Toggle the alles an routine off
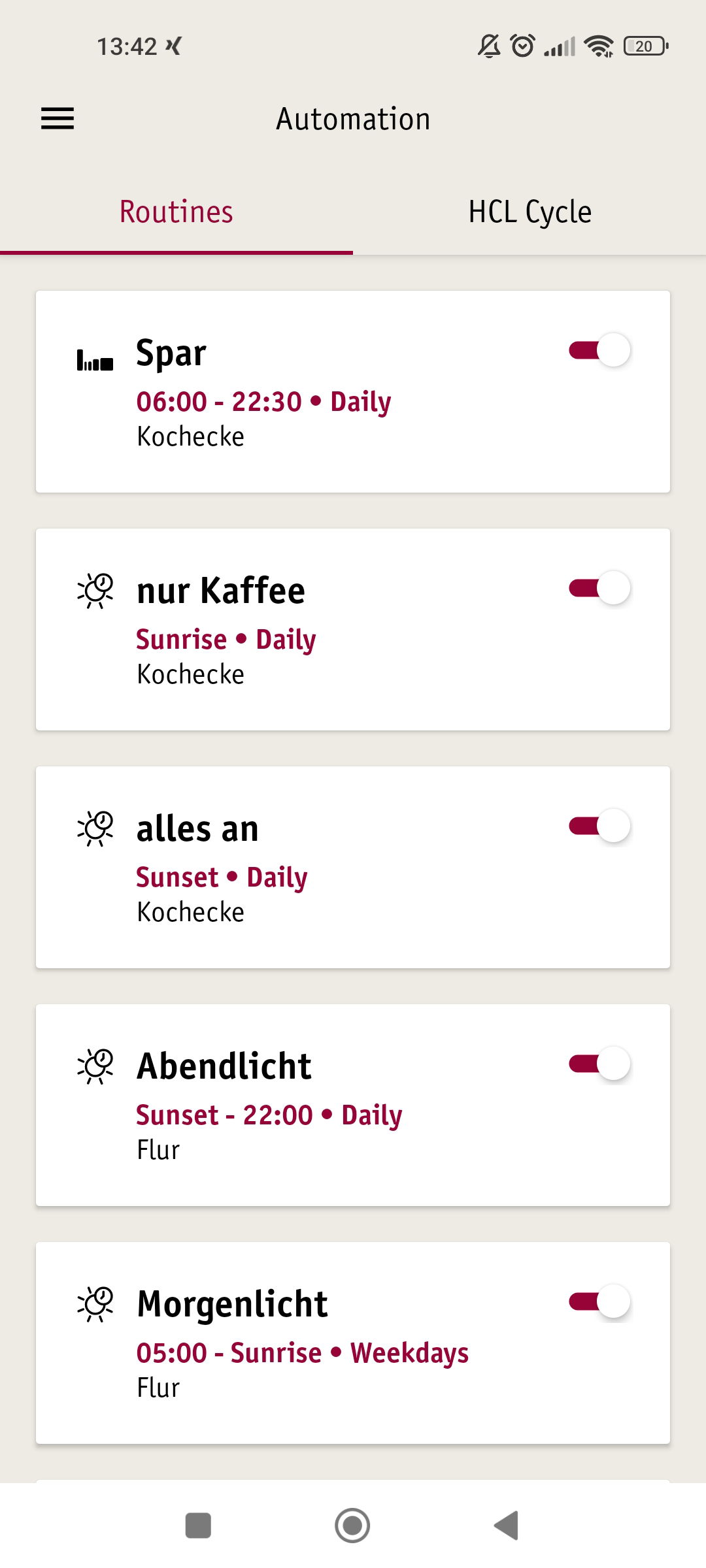 coord(599,825)
